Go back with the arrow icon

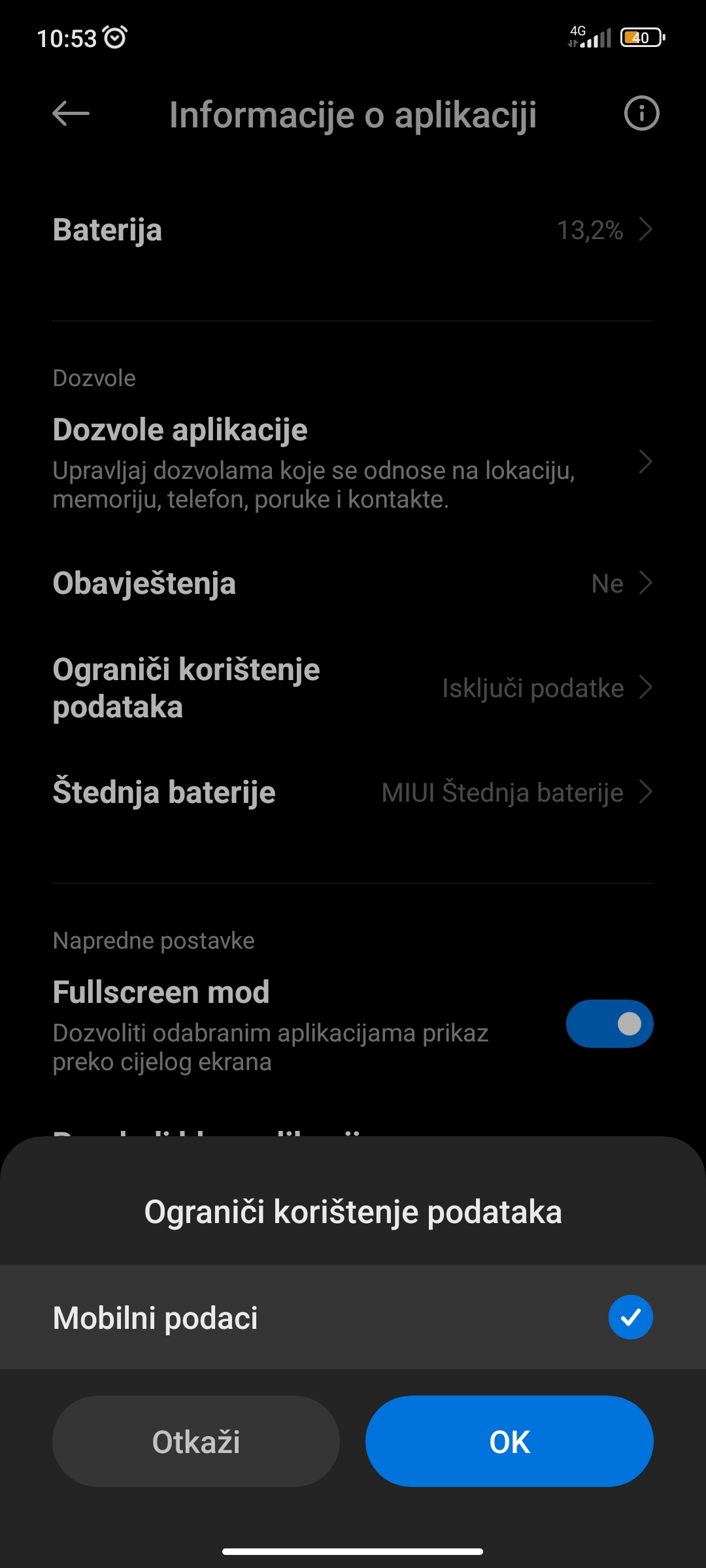click(71, 114)
